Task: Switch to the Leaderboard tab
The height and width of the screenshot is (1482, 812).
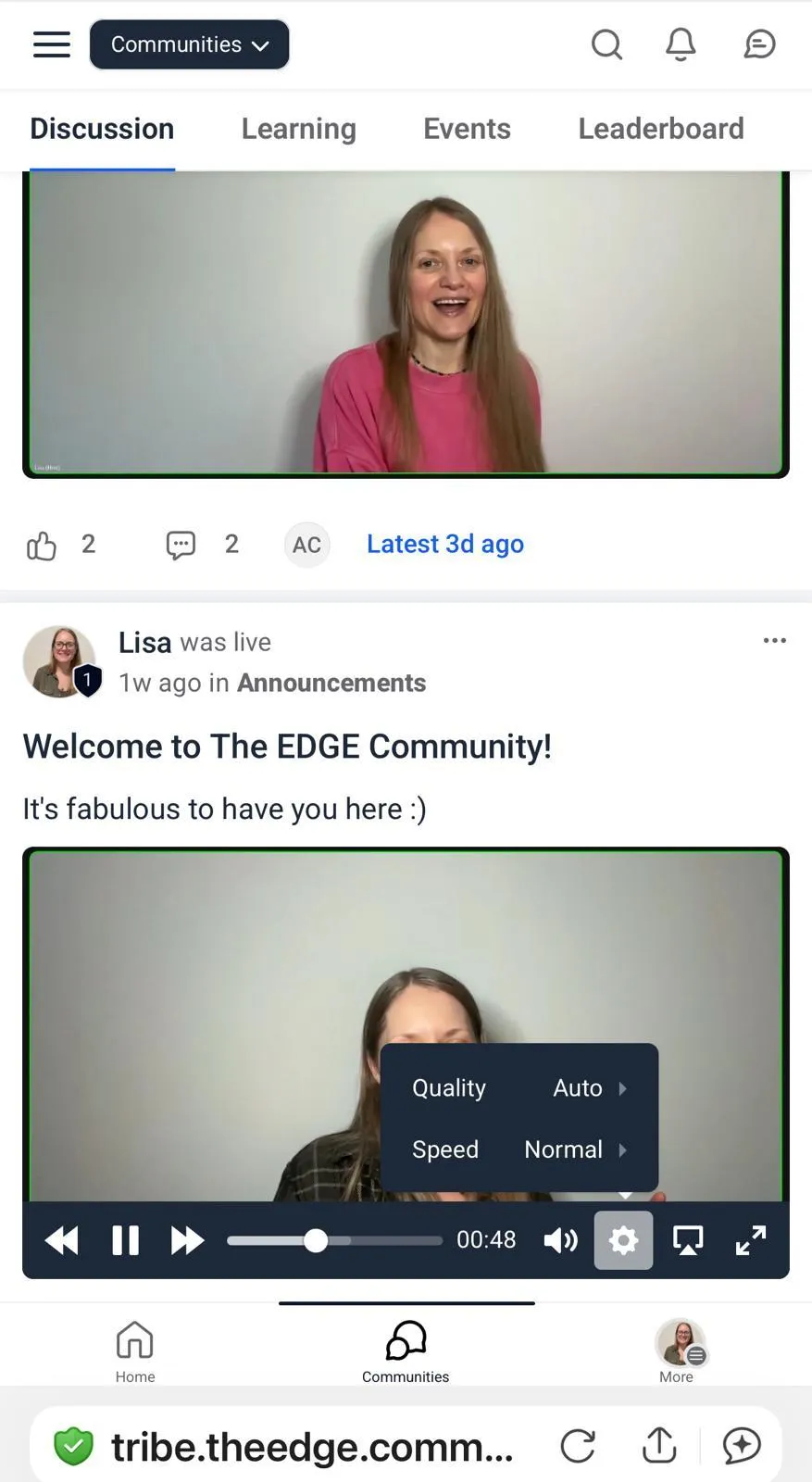Action: point(660,129)
